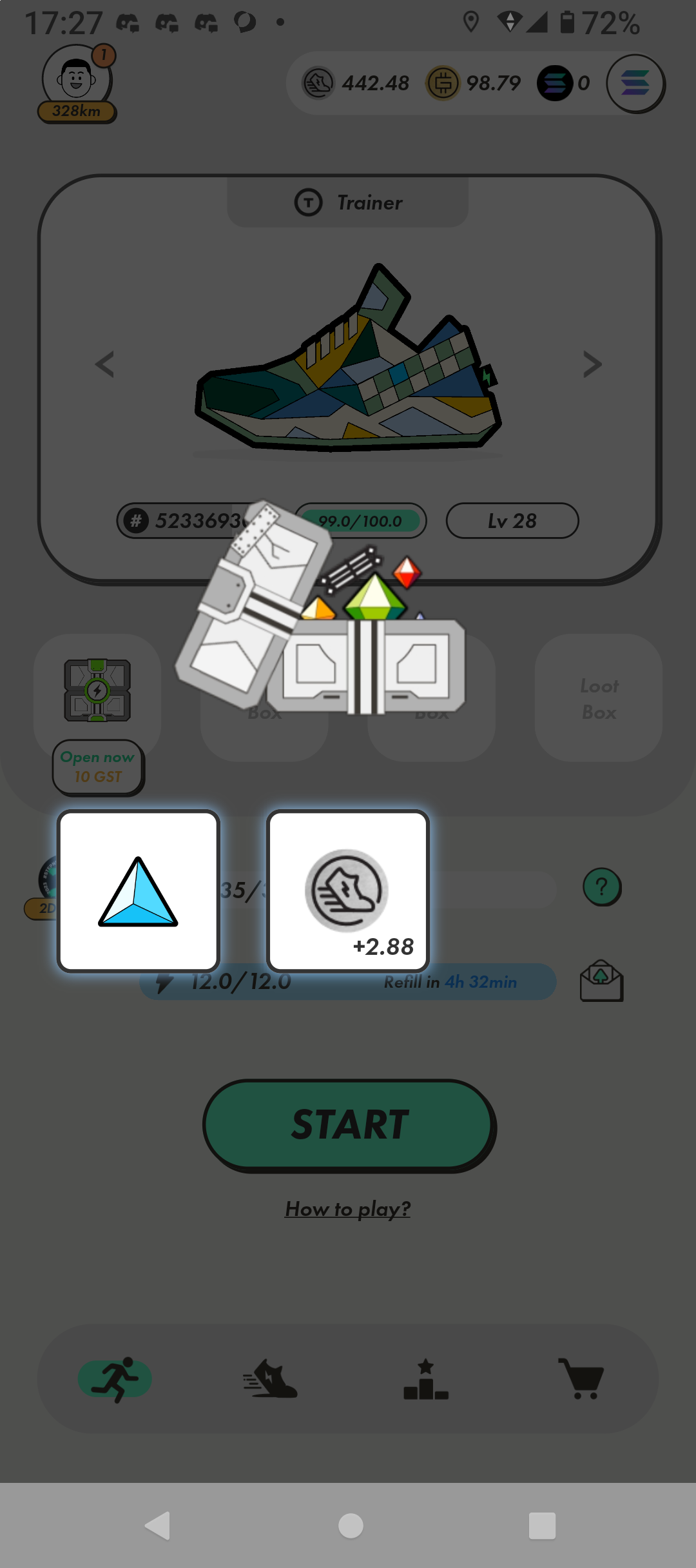
Task: Open the token balances bar
Action: 445,84
